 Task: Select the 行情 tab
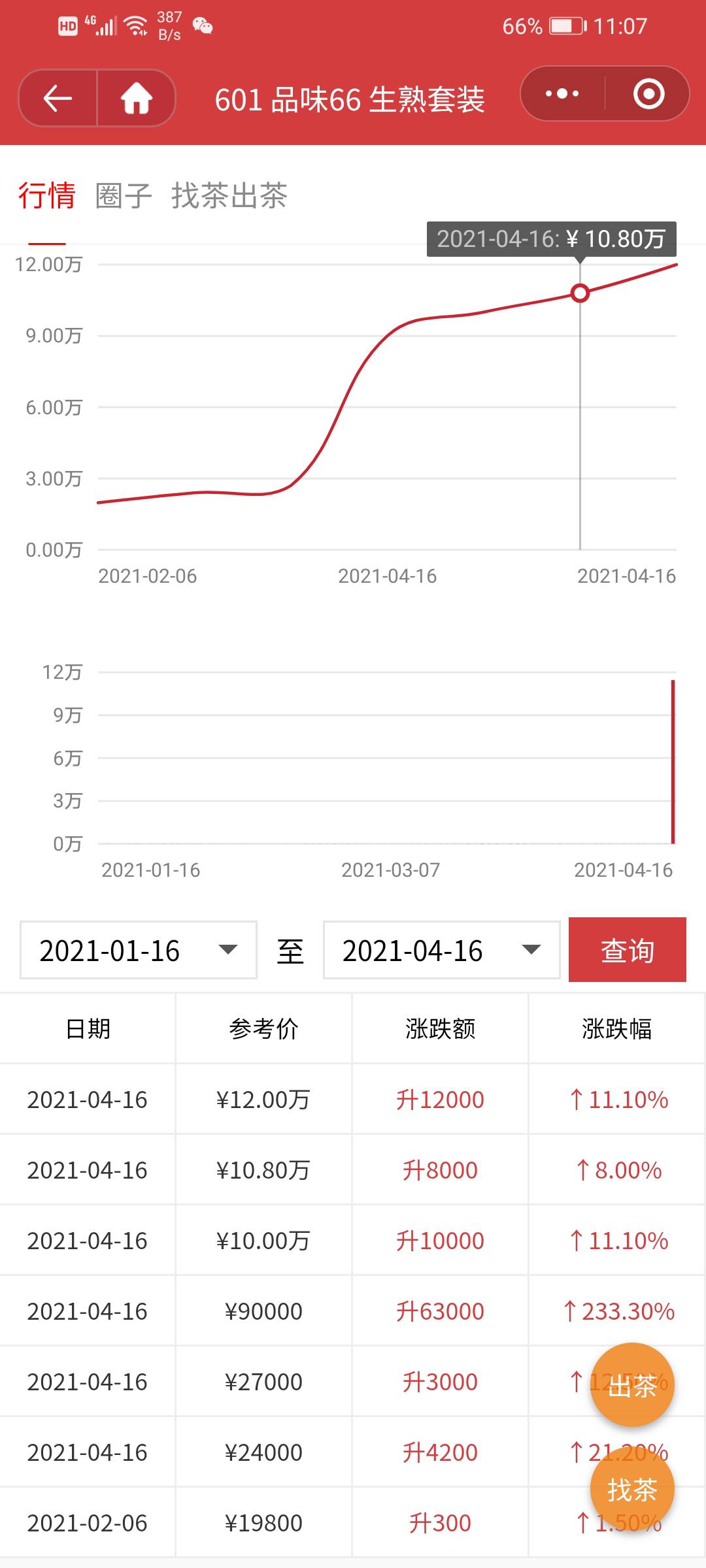47,195
